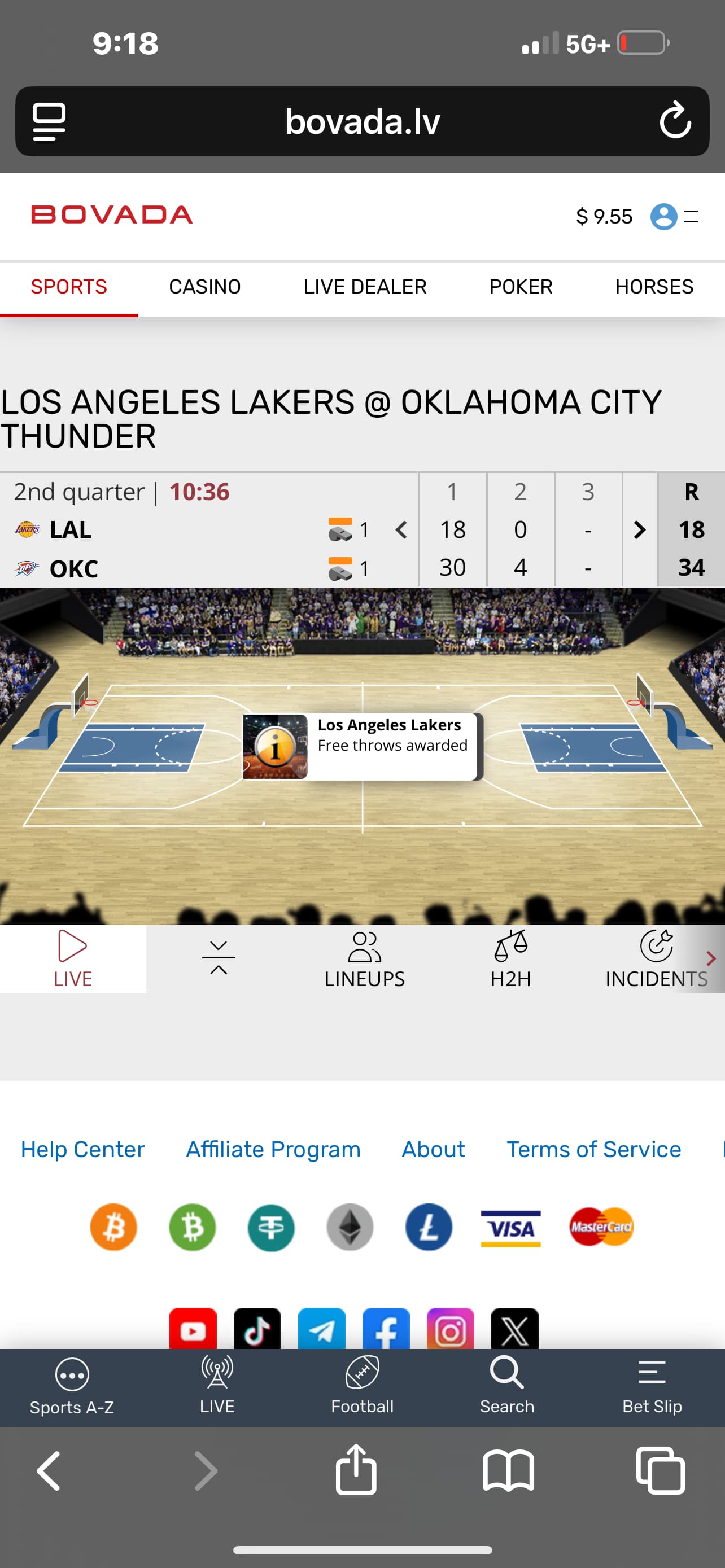The width and height of the screenshot is (725, 1568).
Task: Read the Terms of Service
Action: (593, 1149)
